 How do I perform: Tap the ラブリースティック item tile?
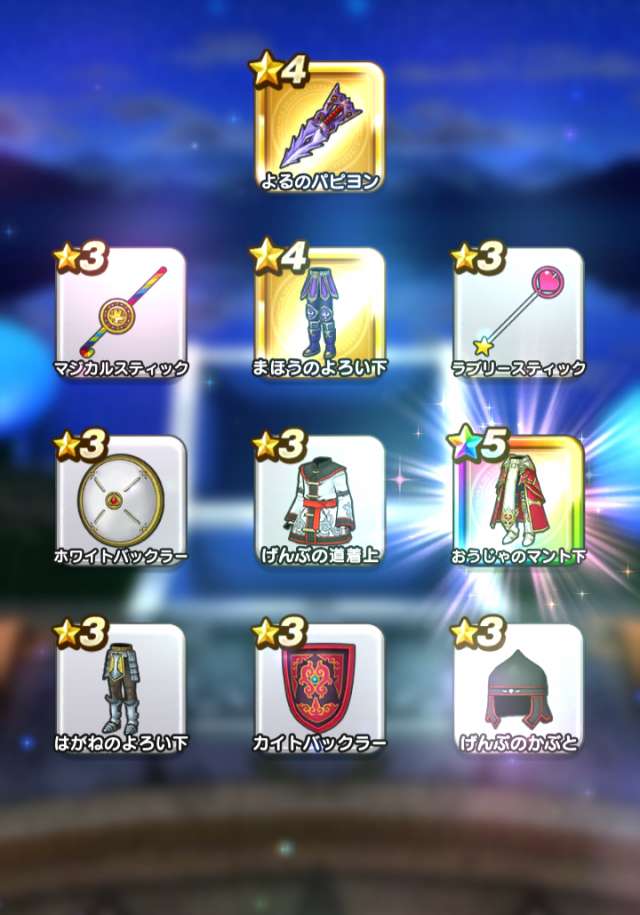pos(519,312)
